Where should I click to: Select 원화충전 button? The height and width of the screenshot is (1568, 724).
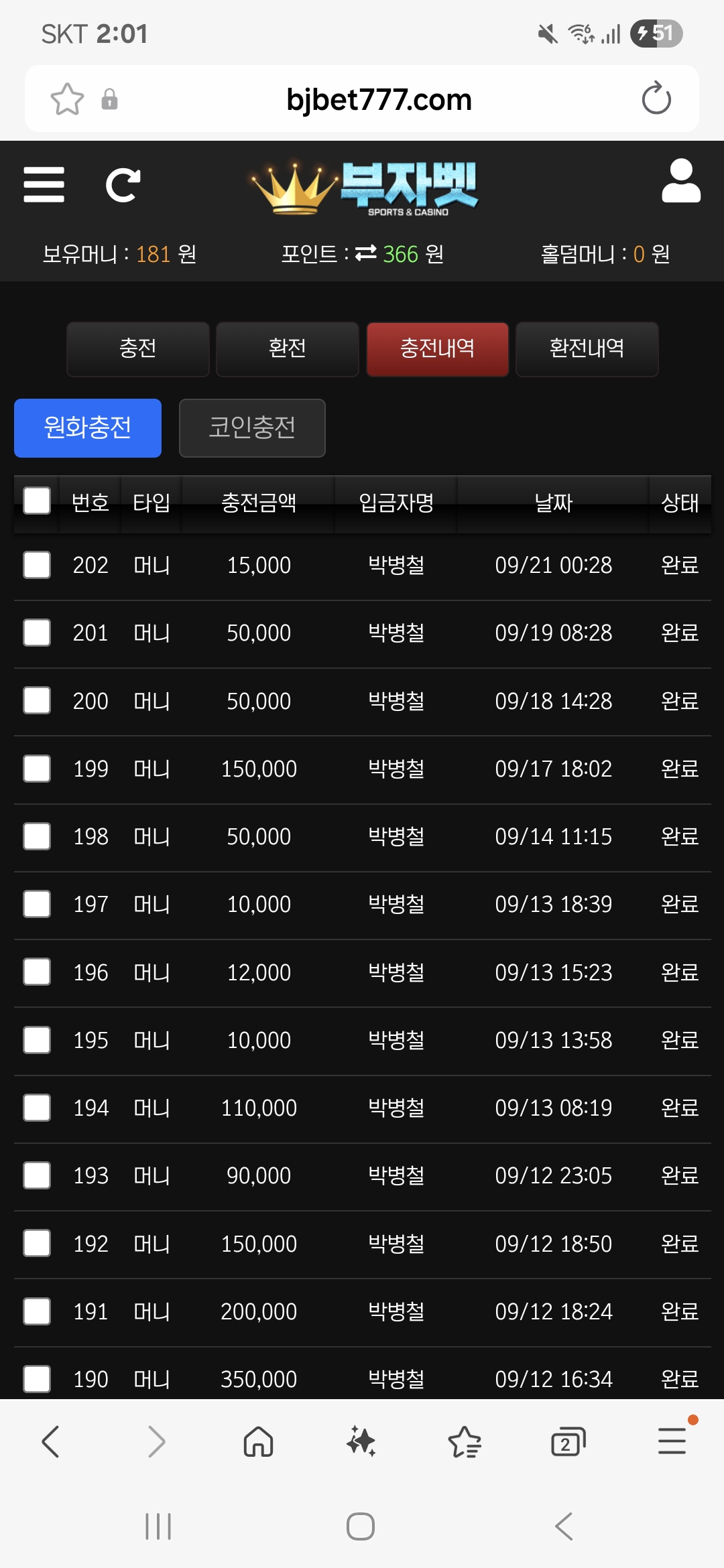click(88, 428)
